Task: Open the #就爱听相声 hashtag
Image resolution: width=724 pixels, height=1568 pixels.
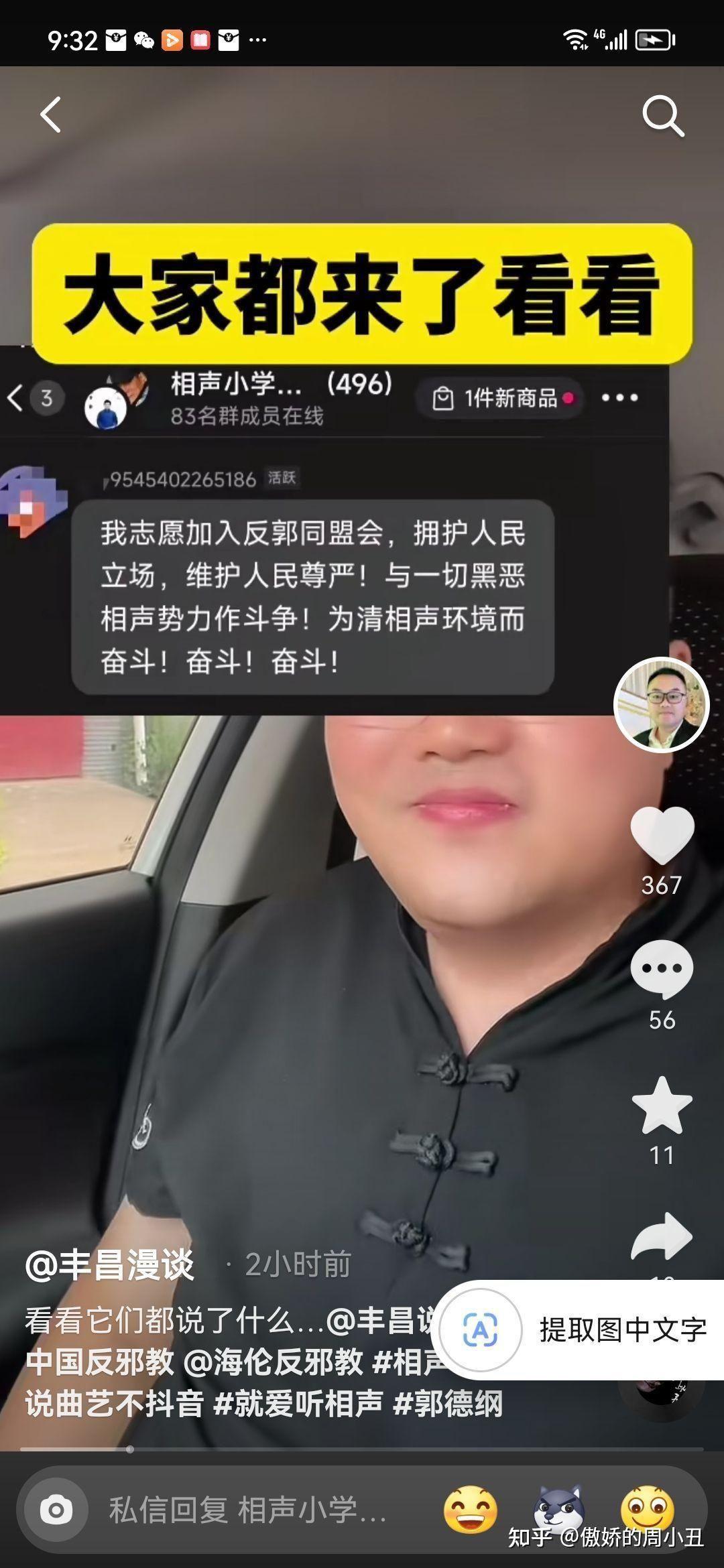Action: click(298, 1403)
